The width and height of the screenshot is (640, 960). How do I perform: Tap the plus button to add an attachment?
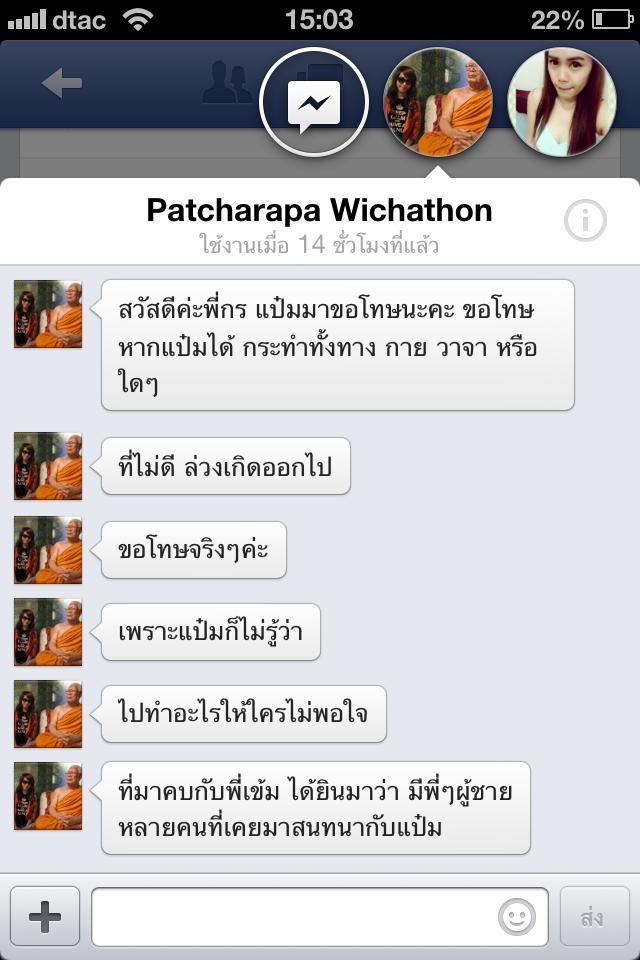(45, 916)
